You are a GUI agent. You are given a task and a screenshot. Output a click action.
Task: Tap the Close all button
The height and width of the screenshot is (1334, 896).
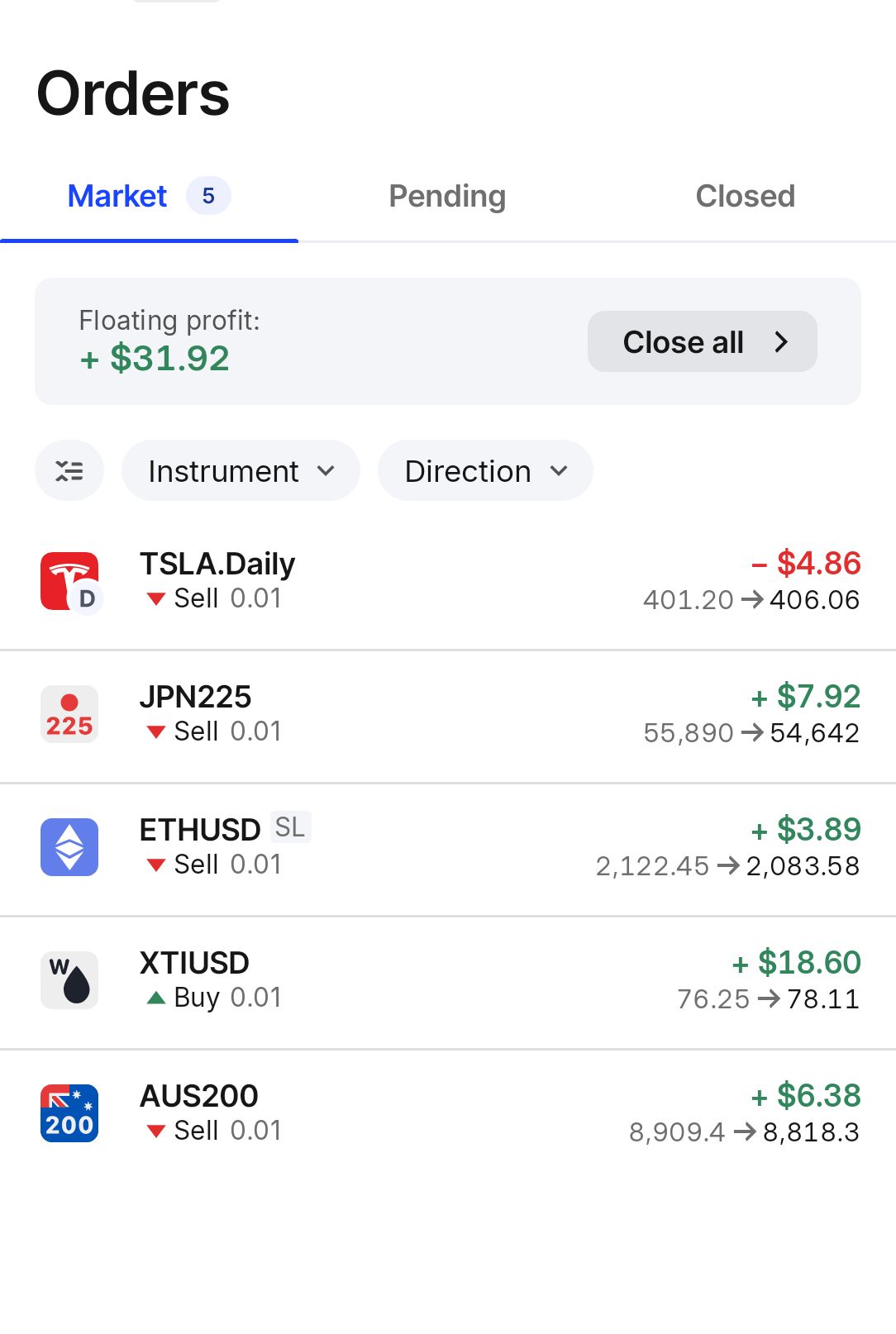(702, 341)
